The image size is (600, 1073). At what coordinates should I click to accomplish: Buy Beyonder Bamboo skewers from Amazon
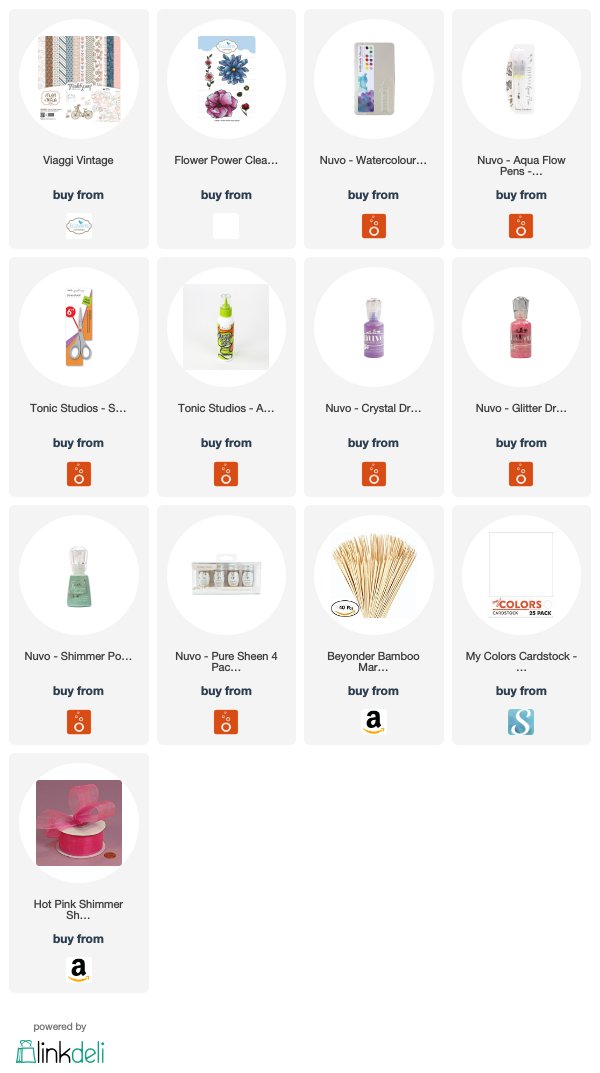pyautogui.click(x=374, y=722)
